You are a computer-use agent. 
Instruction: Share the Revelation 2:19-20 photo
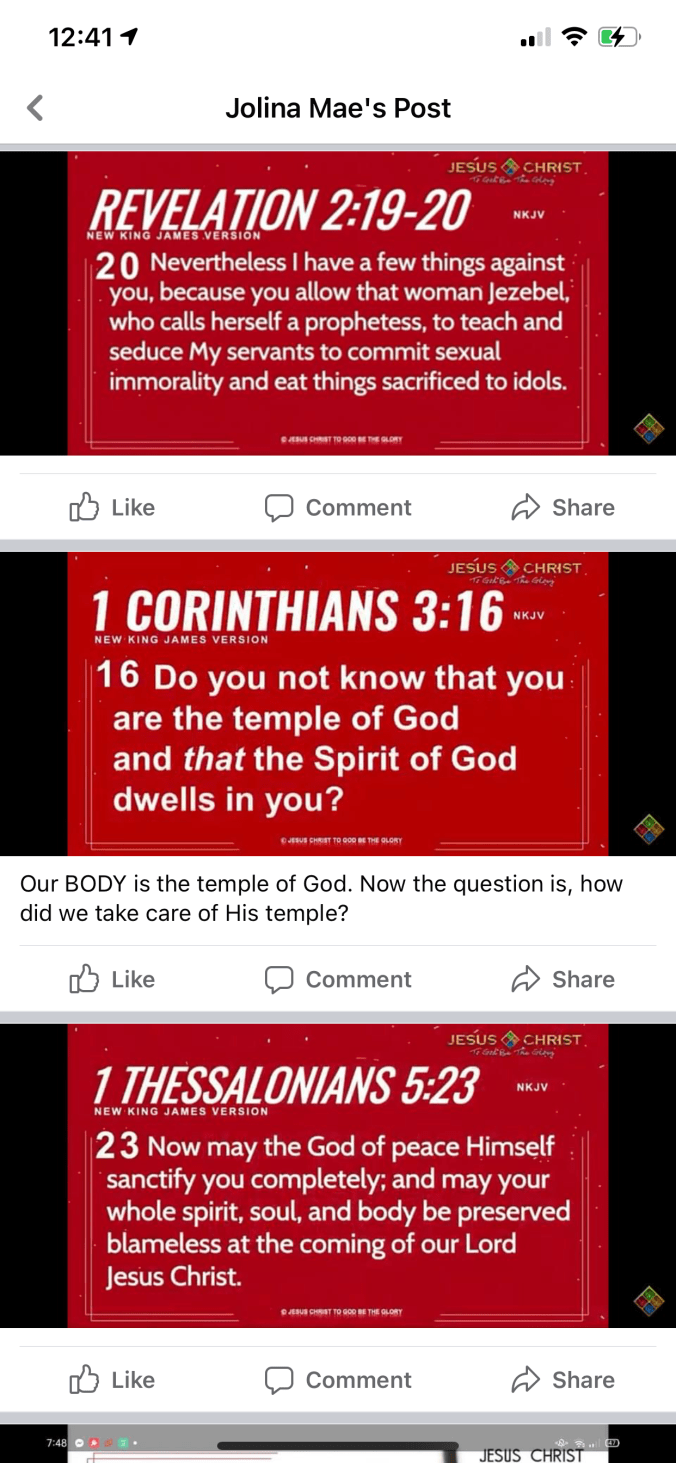[x=563, y=507]
